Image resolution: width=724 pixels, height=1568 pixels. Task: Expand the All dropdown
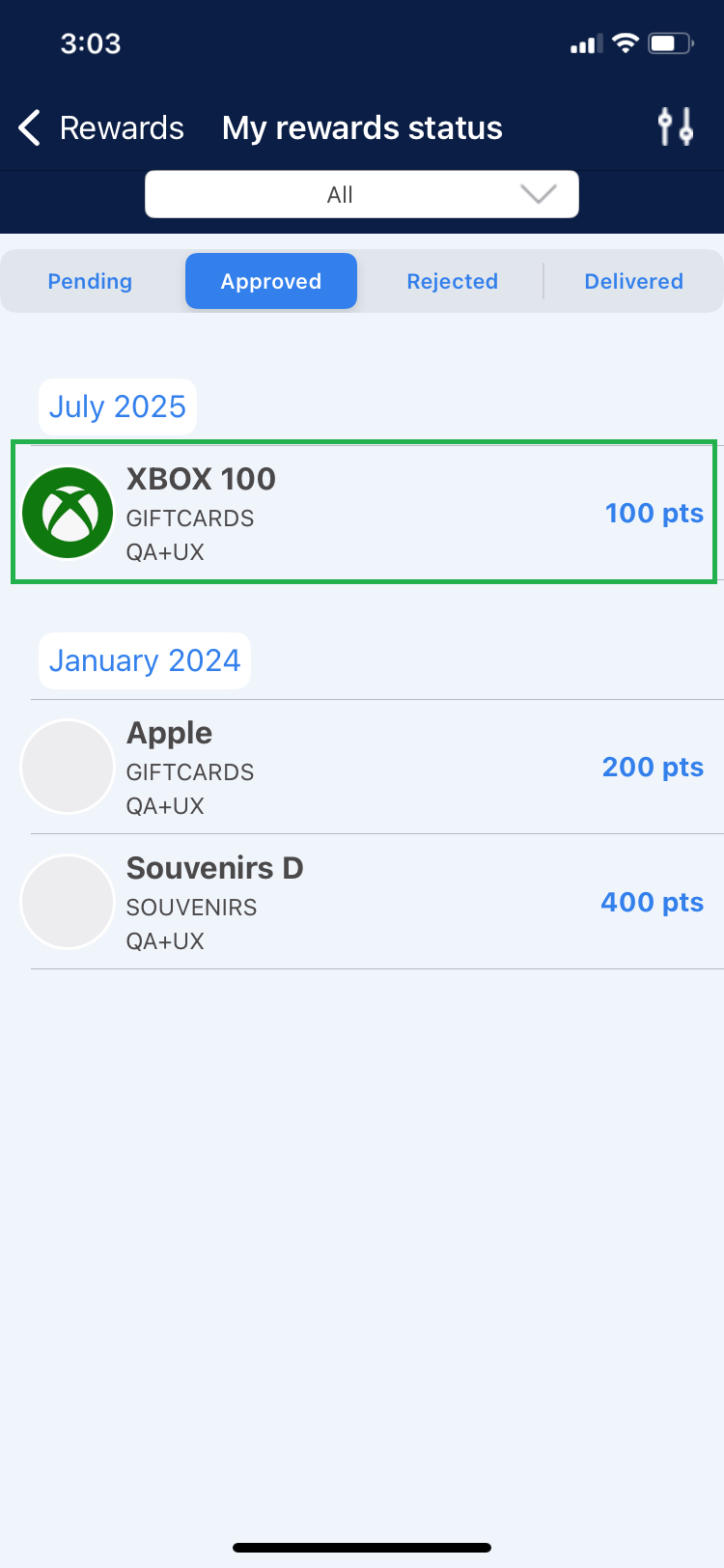click(x=362, y=194)
